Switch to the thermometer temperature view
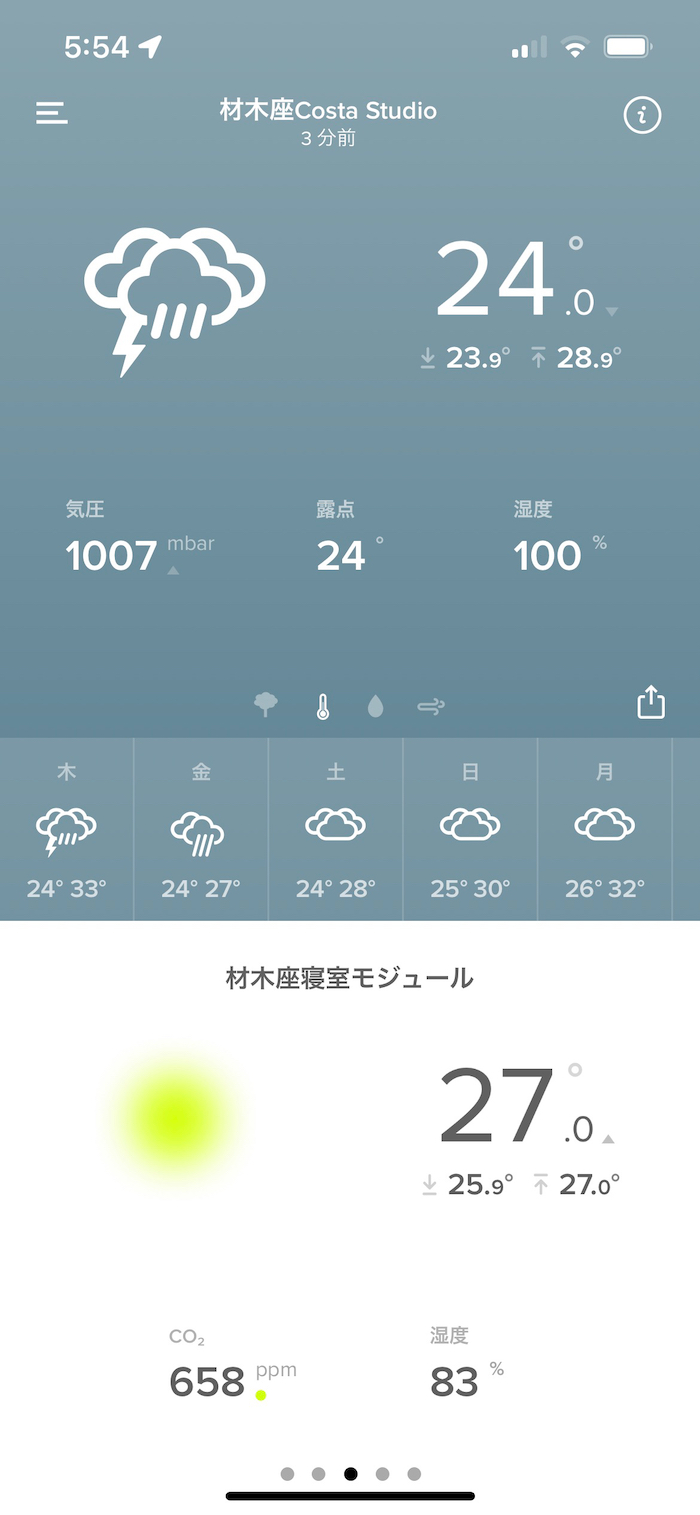 point(322,707)
